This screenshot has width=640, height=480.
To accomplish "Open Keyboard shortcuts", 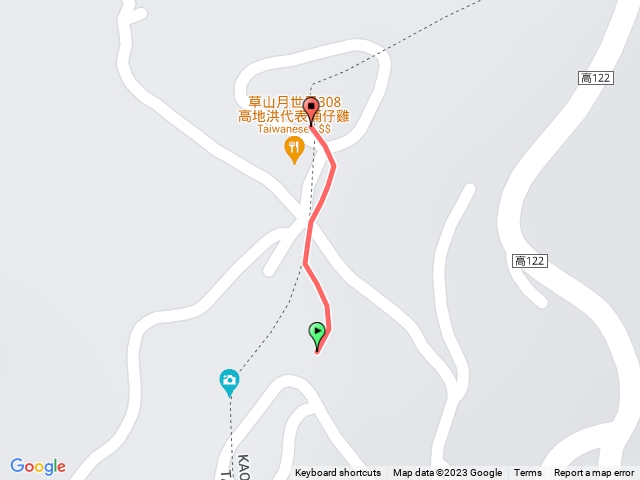I will tap(337, 473).
